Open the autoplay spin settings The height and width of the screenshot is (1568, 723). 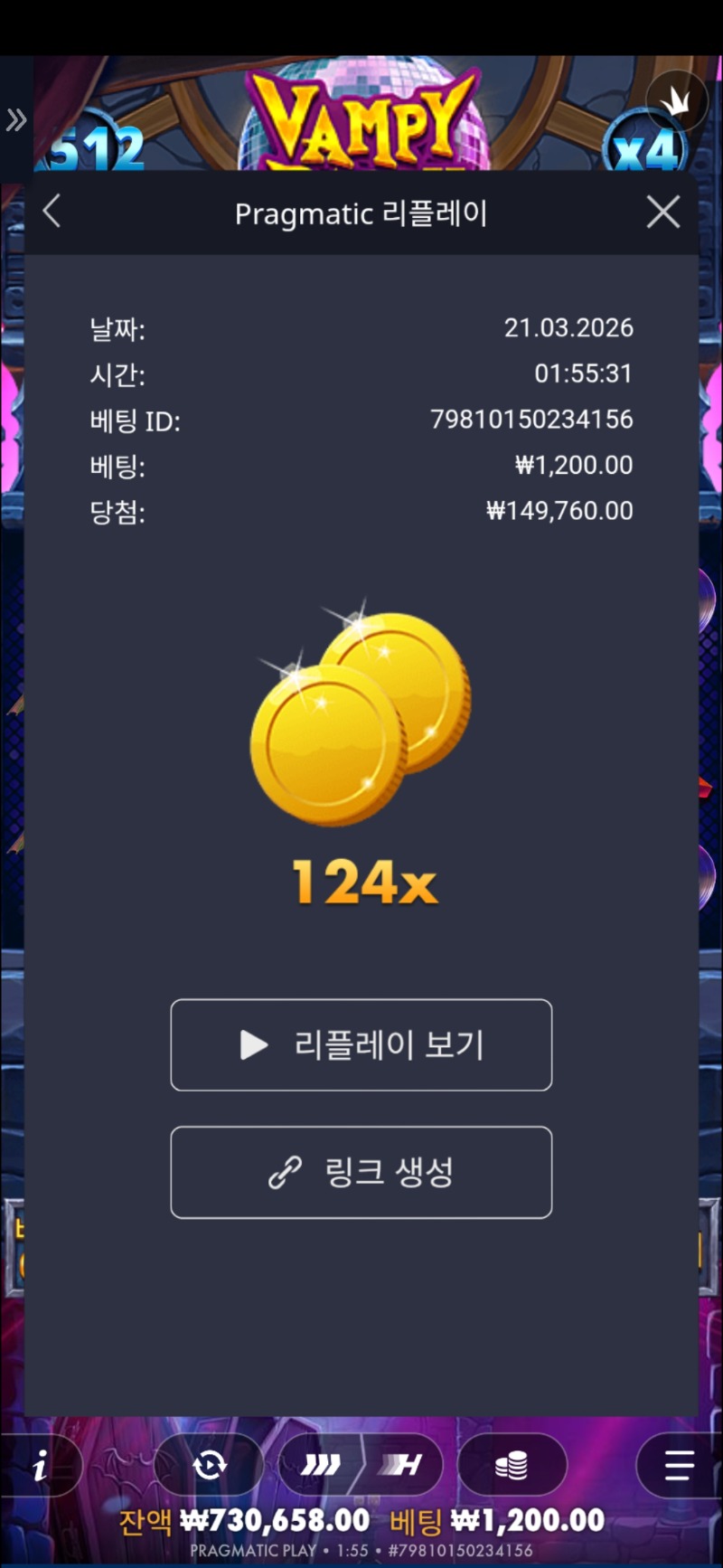point(209,1464)
